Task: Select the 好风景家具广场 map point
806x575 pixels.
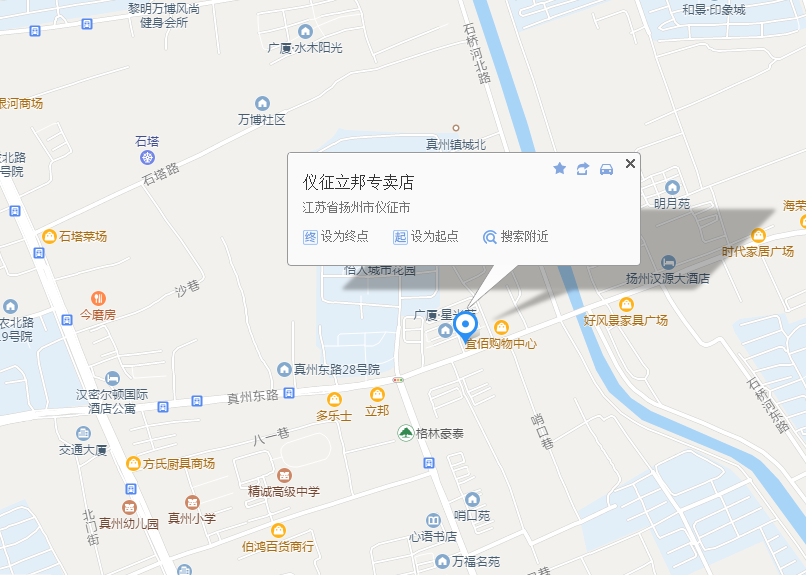Action: 627,305
